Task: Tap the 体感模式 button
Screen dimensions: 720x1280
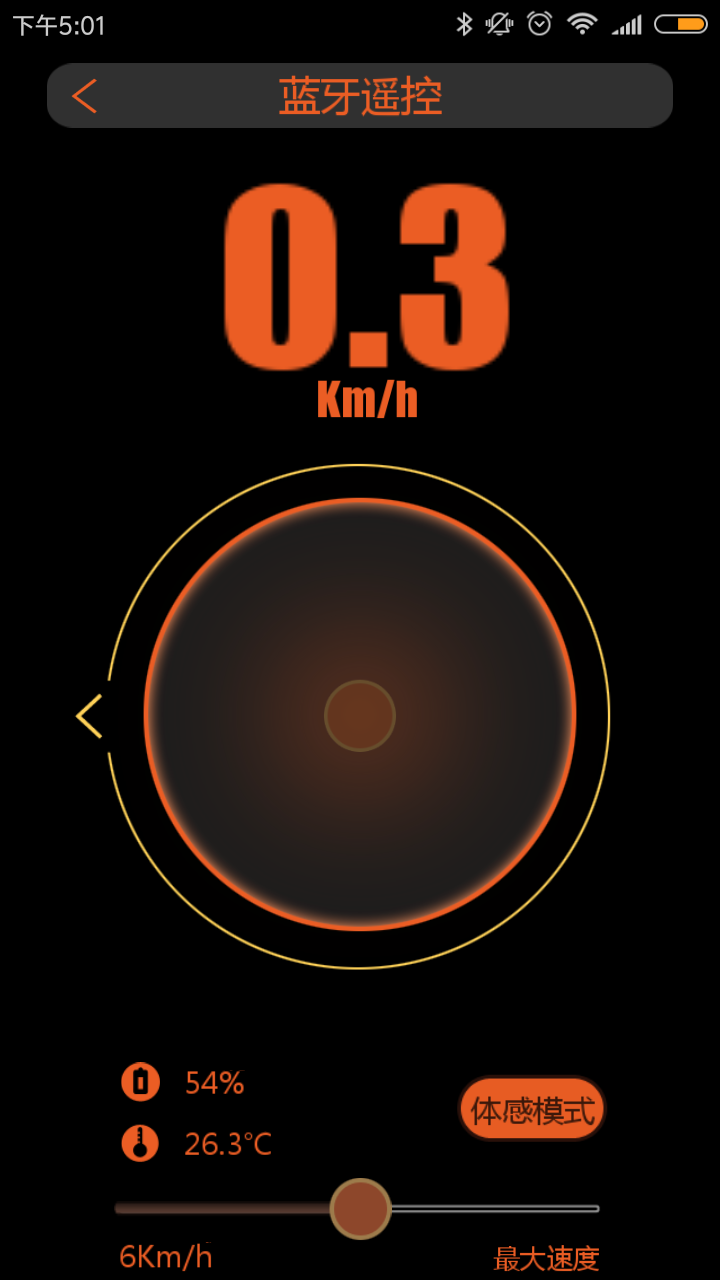Action: [532, 1109]
